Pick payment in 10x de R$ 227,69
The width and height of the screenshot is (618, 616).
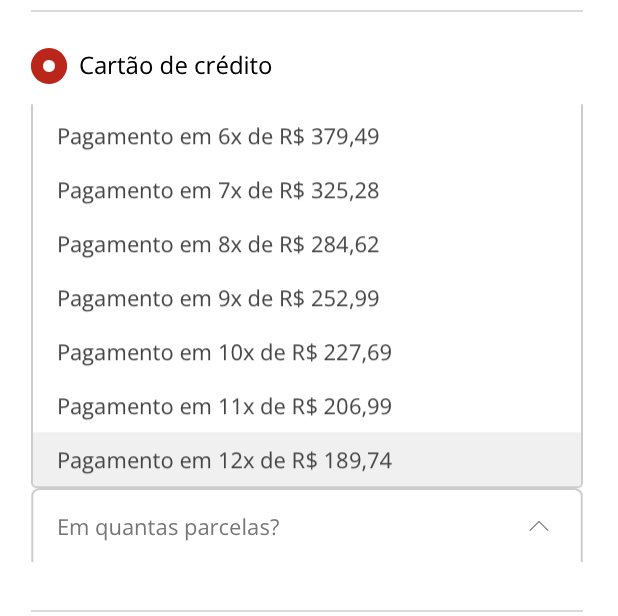224,352
